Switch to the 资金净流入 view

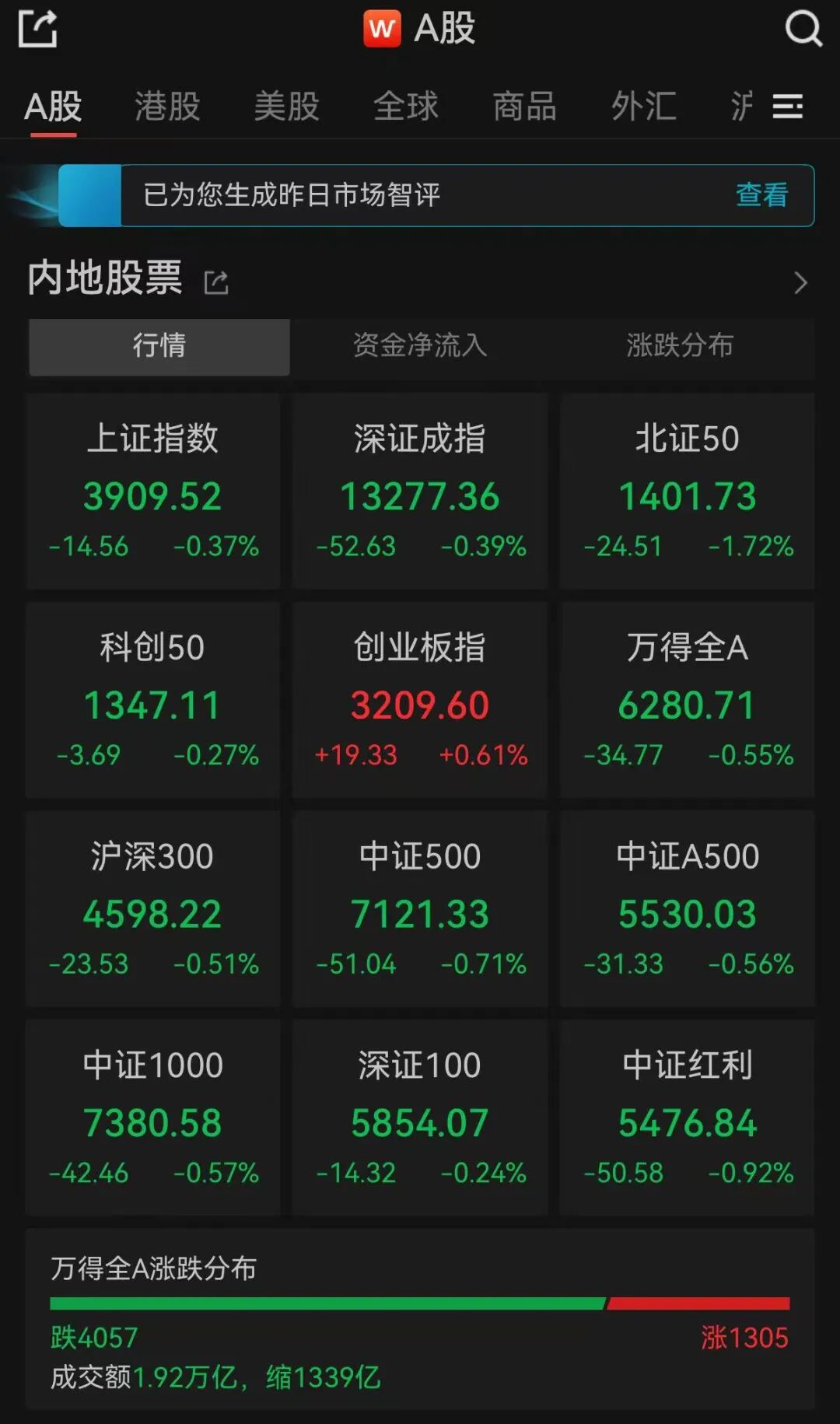coord(420,348)
